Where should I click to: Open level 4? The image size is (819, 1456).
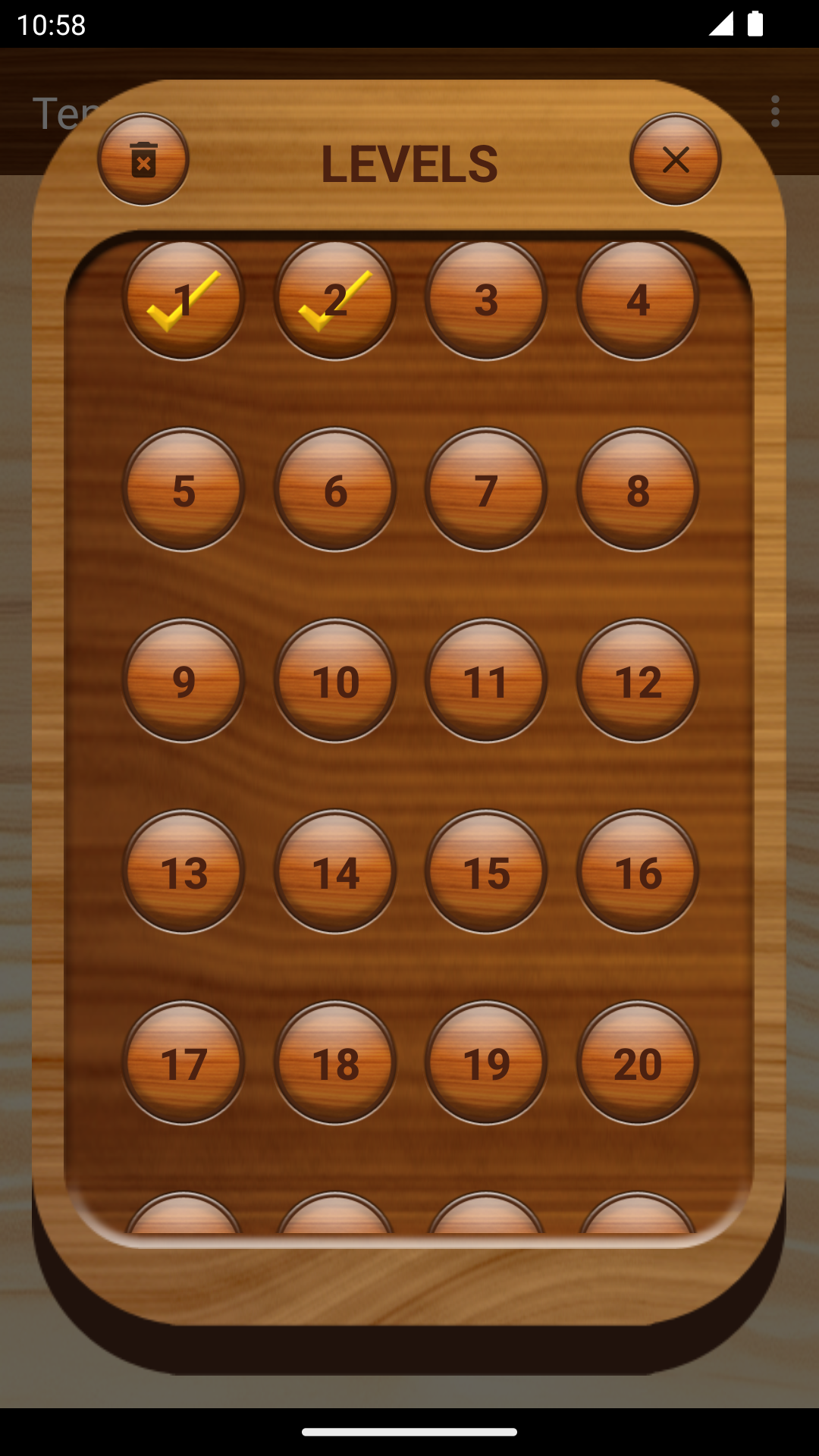click(x=638, y=300)
